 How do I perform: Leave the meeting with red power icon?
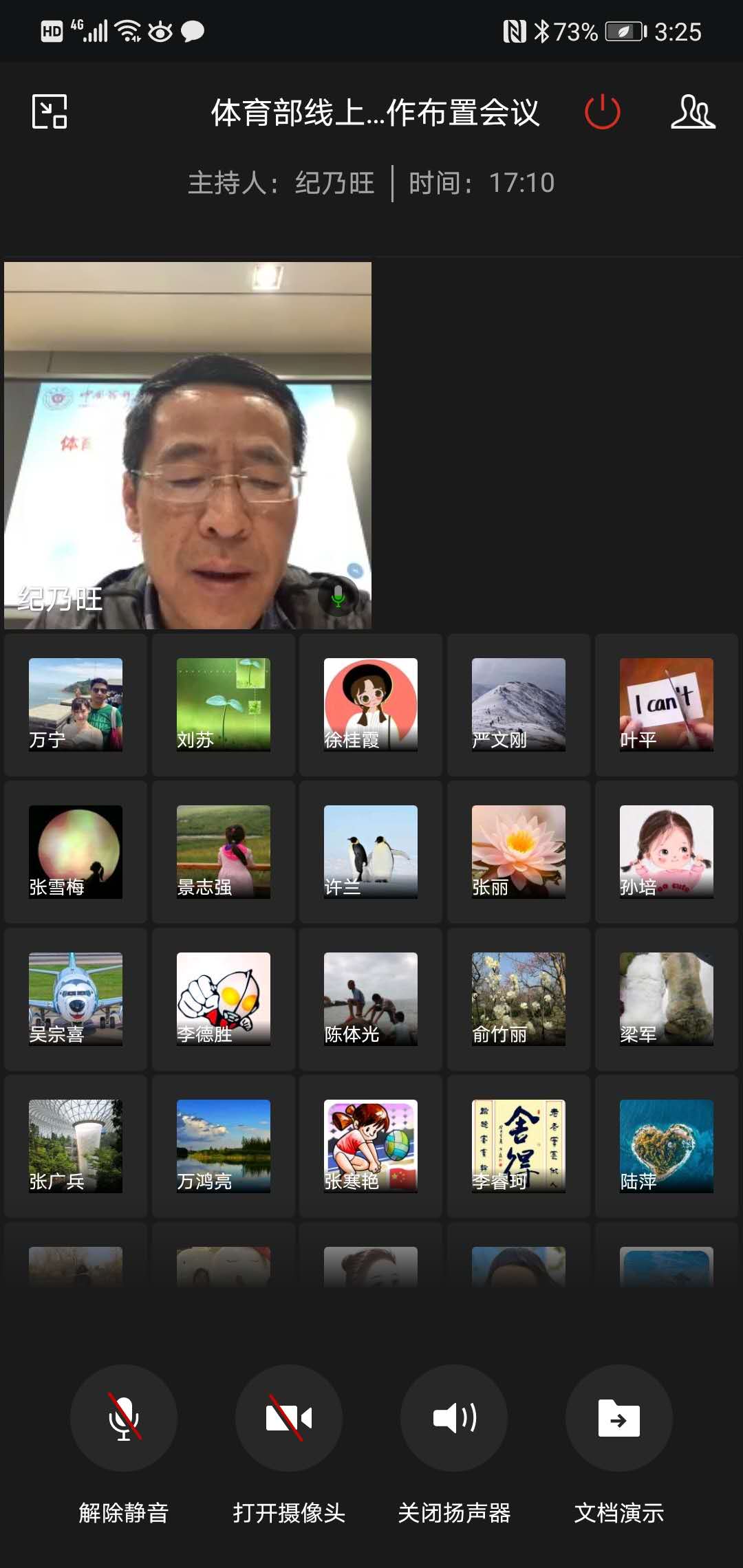[602, 111]
